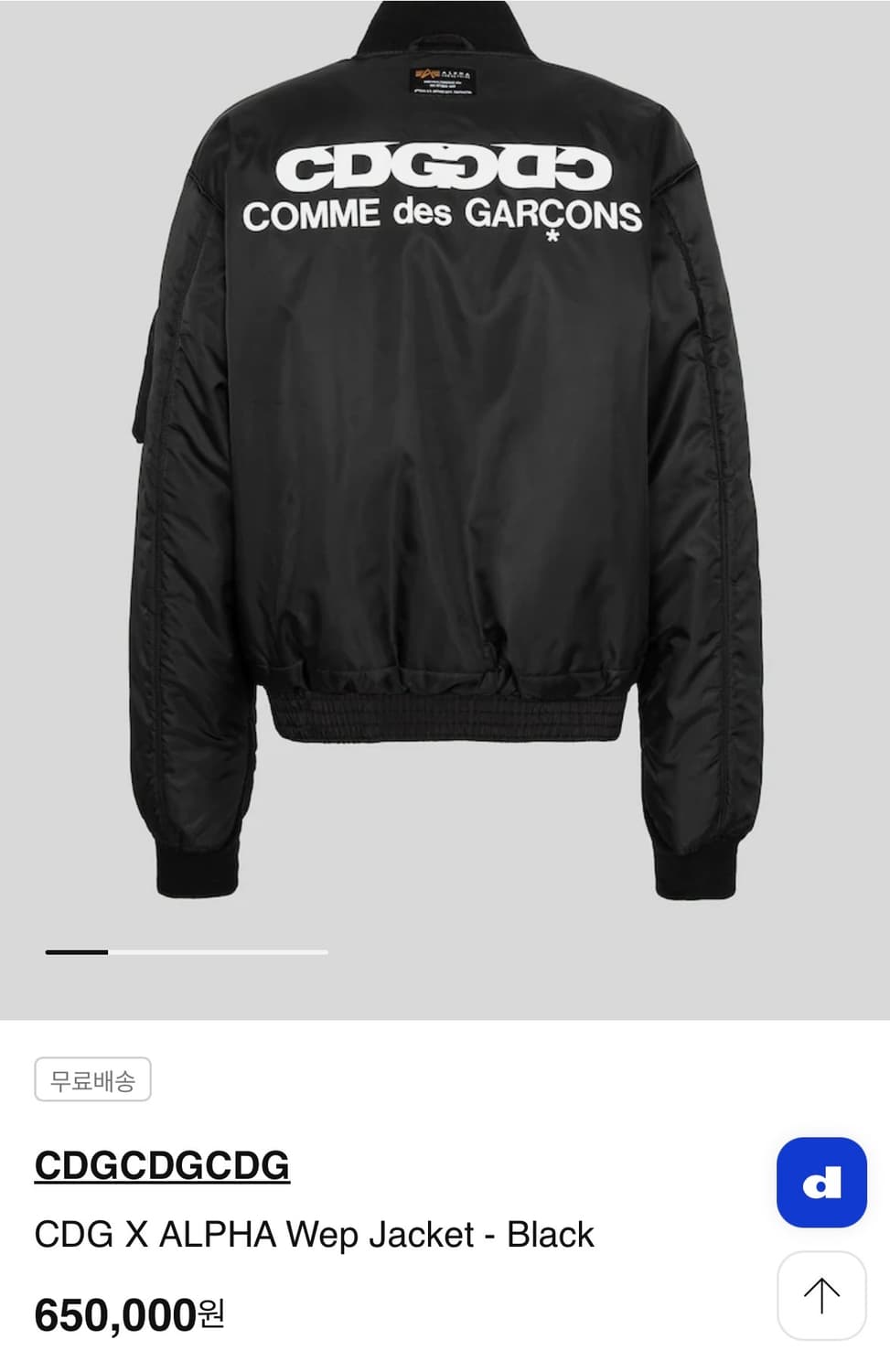Tap the underlined CDGCDGCDG brand name
The height and width of the screenshot is (1372, 890).
[160, 1165]
